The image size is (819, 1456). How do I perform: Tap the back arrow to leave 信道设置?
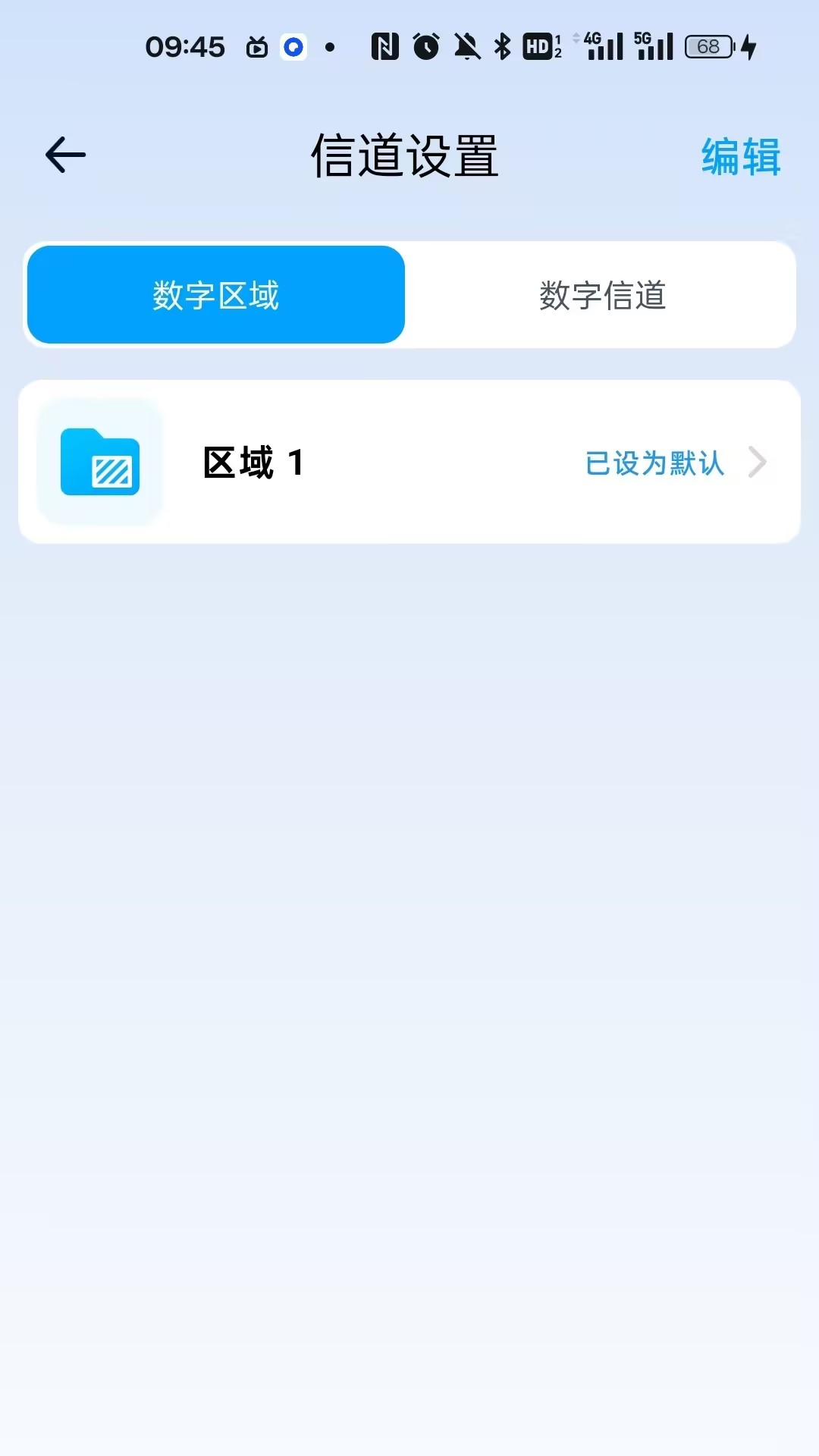64,154
